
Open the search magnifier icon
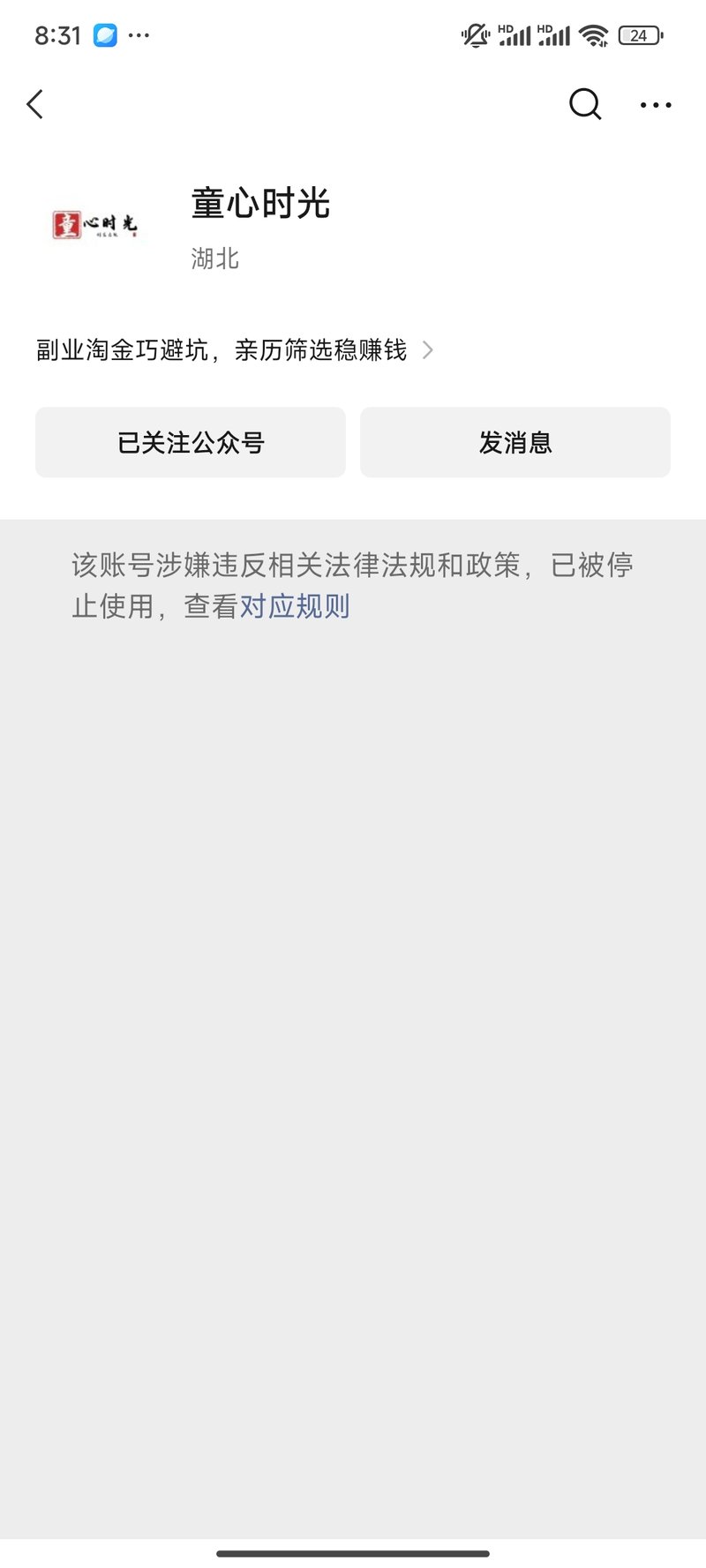click(x=584, y=104)
